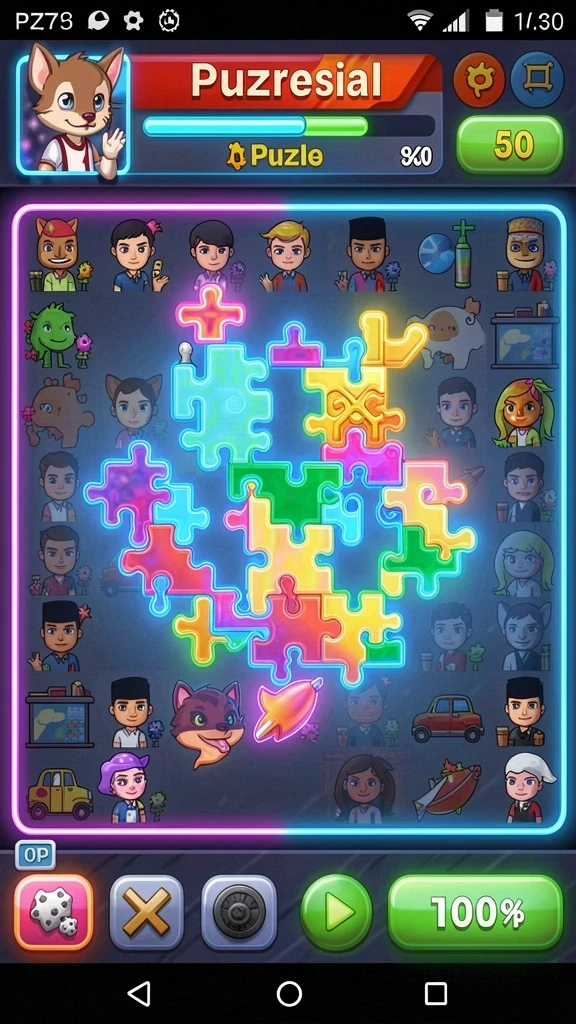This screenshot has height=1024, width=576.
Task: Select the purple-haired girl tile
Action: 124,787
